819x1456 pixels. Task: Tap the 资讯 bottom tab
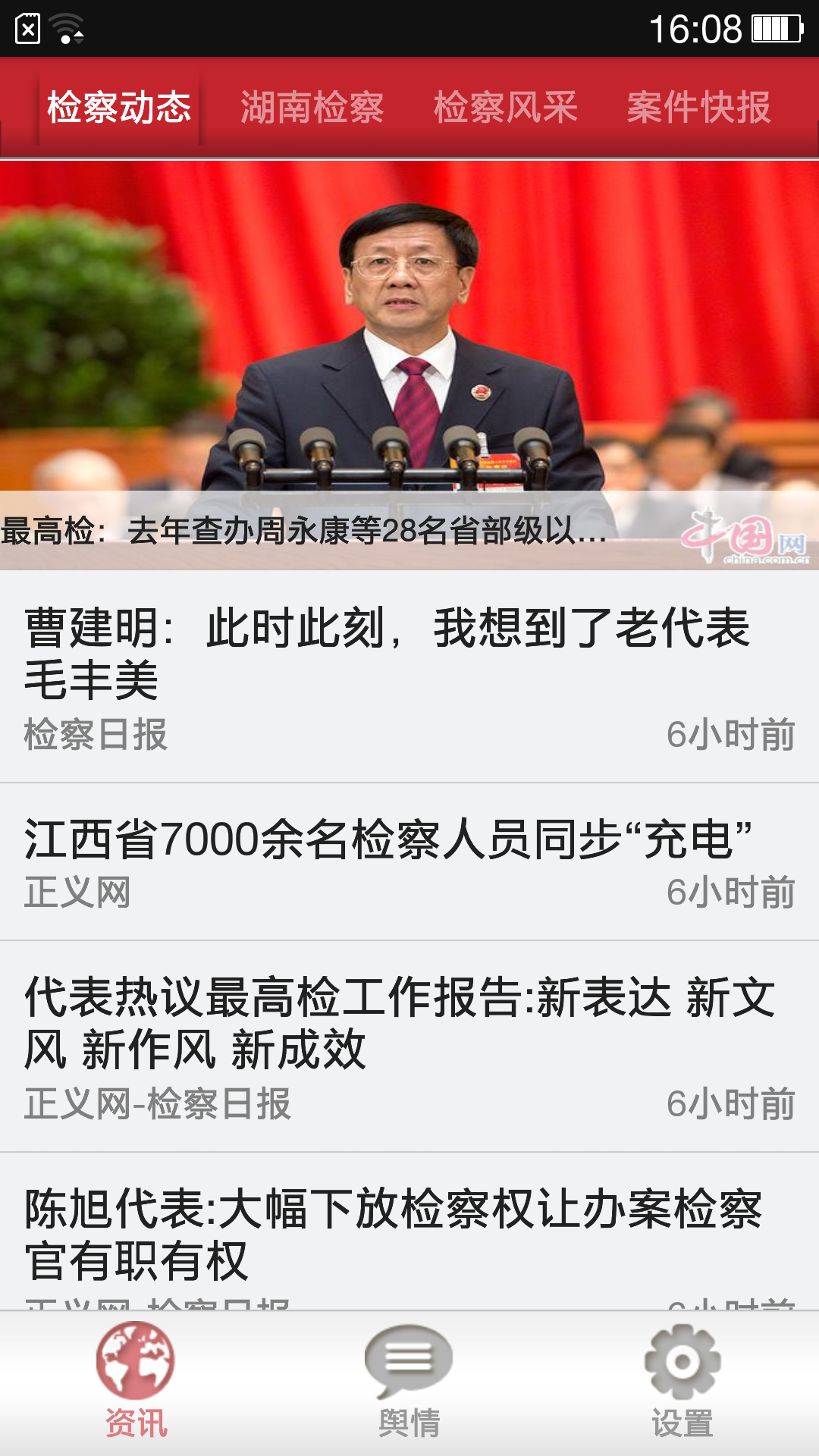click(136, 1382)
